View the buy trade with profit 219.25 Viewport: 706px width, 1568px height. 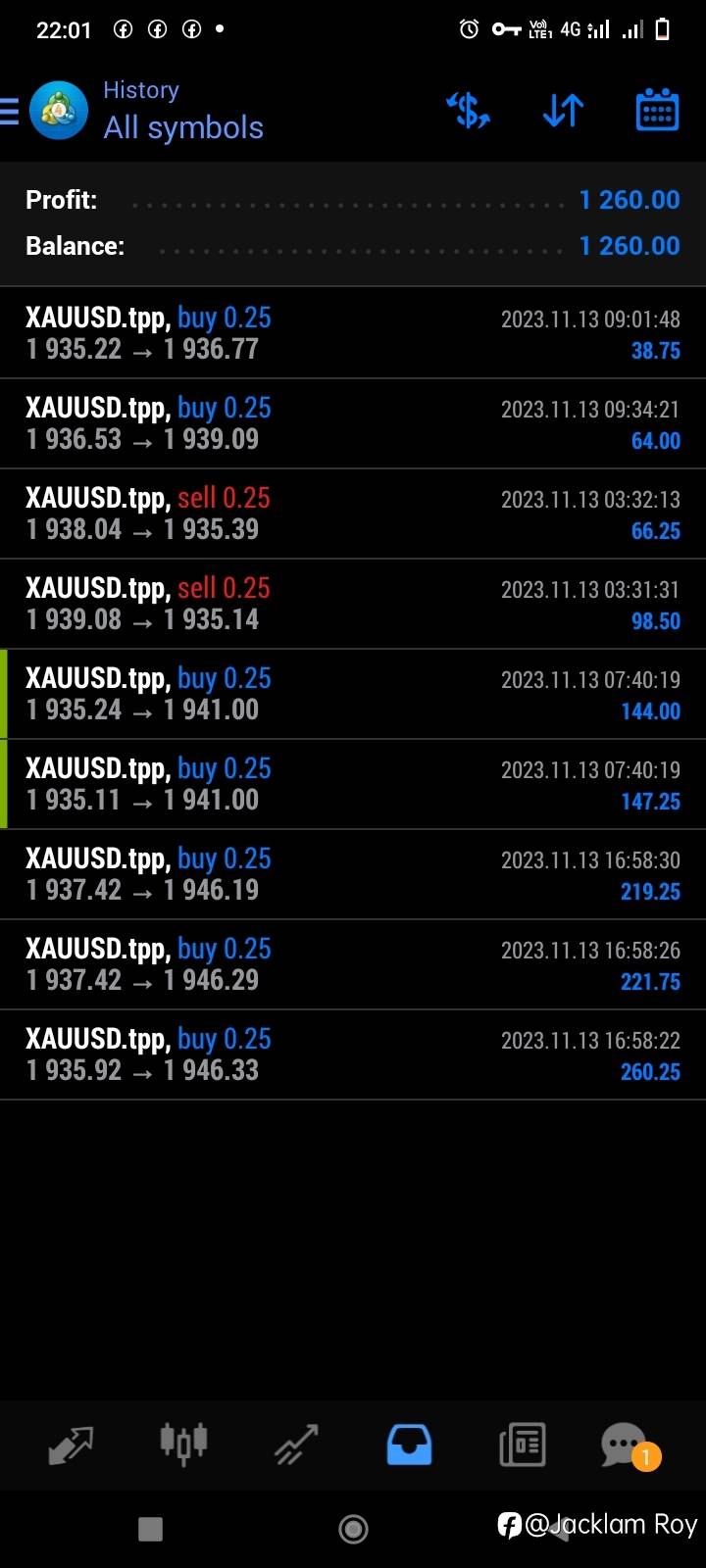tap(353, 874)
